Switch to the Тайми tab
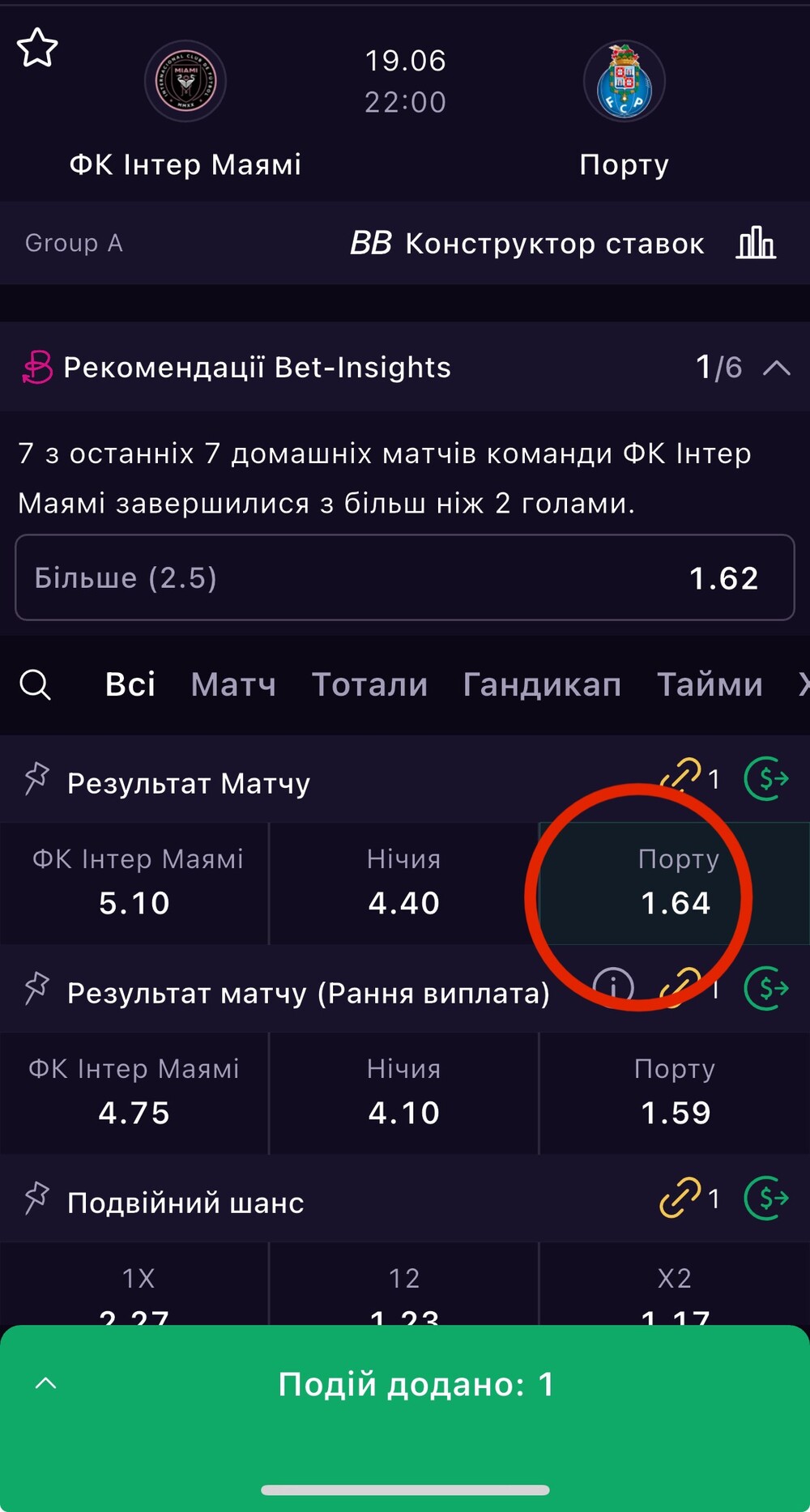Viewport: 810px width, 1512px height. point(710,684)
